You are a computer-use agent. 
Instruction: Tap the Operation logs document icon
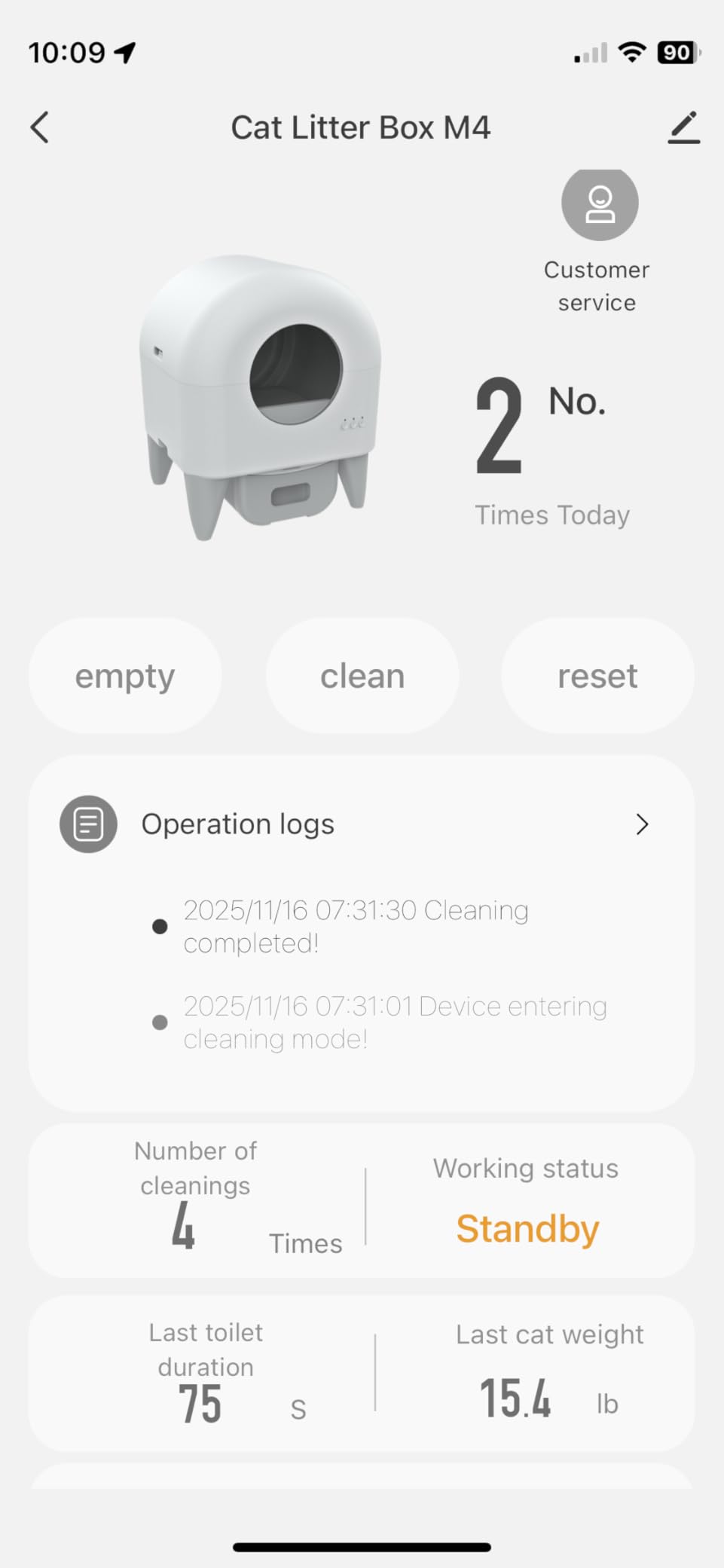tap(88, 824)
